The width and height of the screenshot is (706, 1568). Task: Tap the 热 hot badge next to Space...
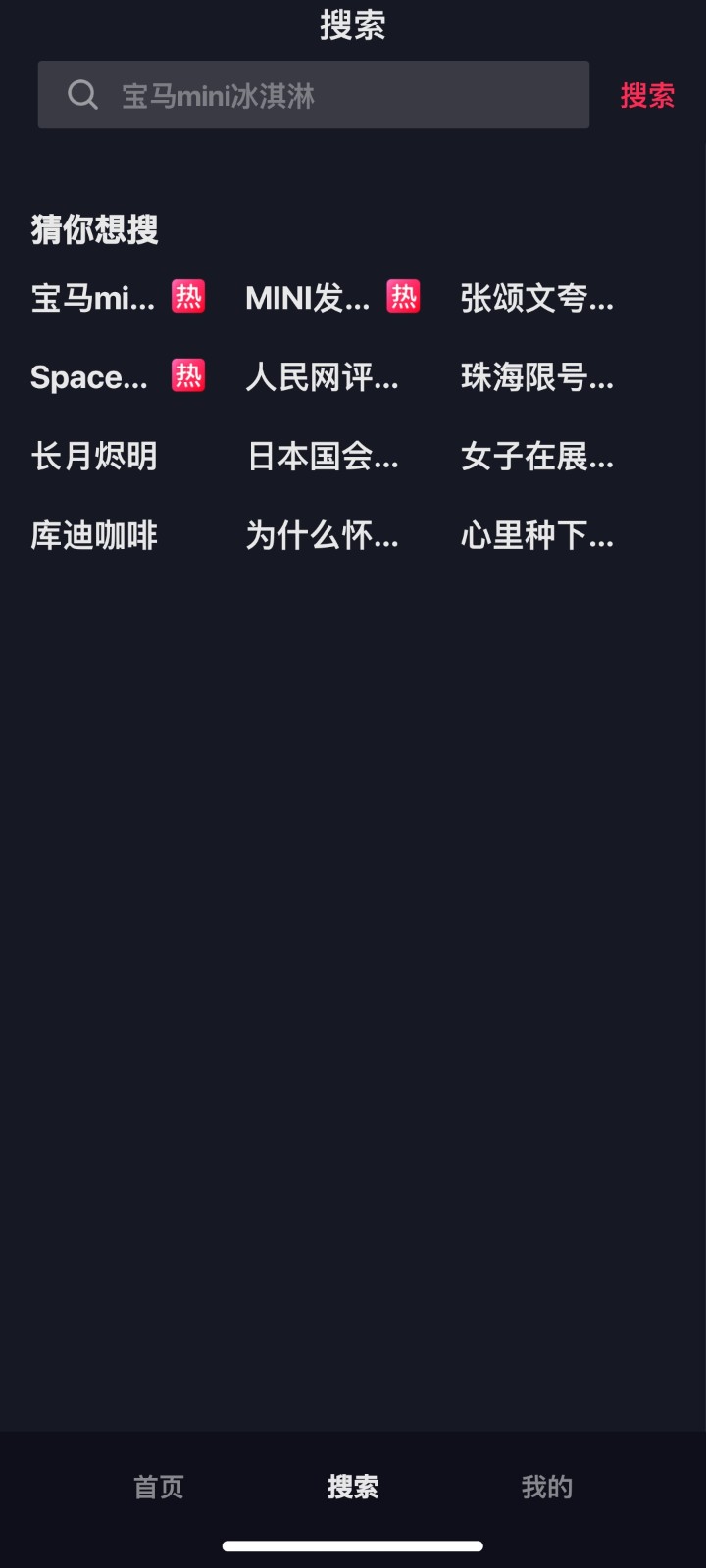tap(189, 375)
